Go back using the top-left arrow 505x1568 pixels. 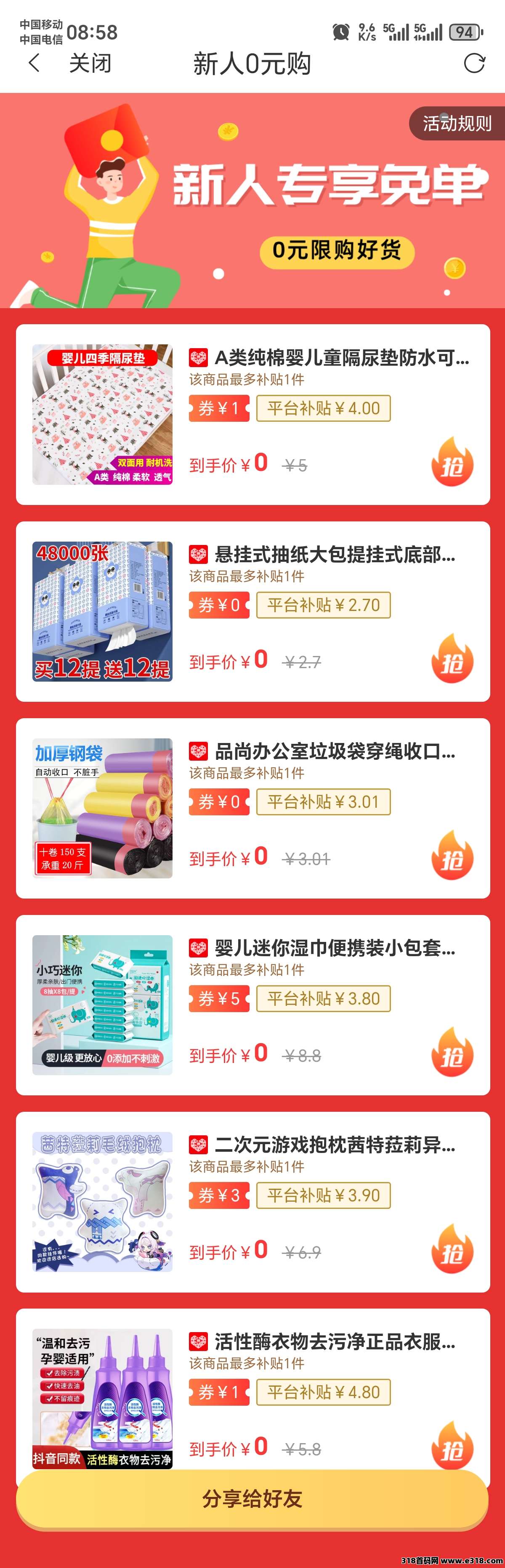pyautogui.click(x=35, y=63)
